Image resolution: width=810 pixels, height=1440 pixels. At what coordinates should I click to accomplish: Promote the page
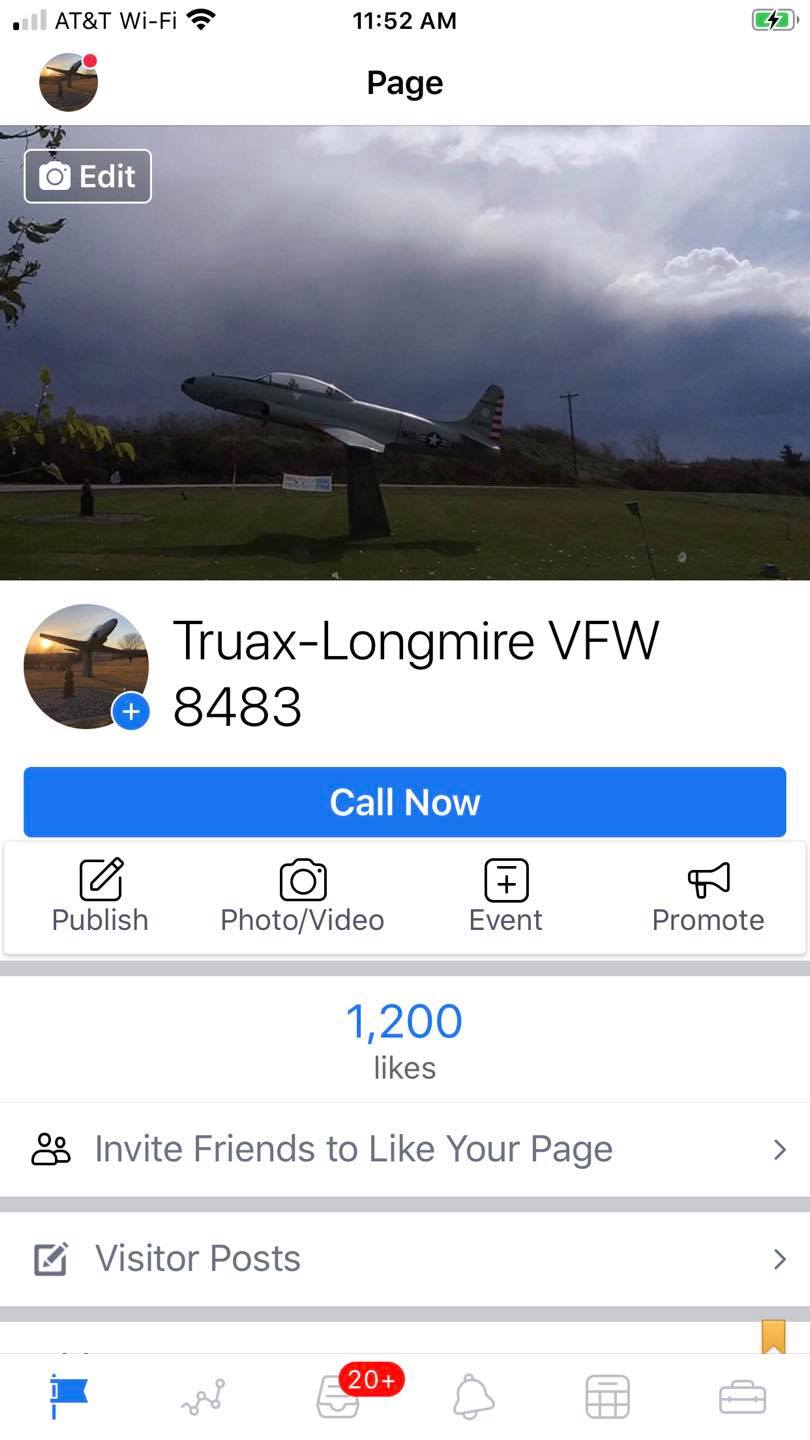(708, 897)
